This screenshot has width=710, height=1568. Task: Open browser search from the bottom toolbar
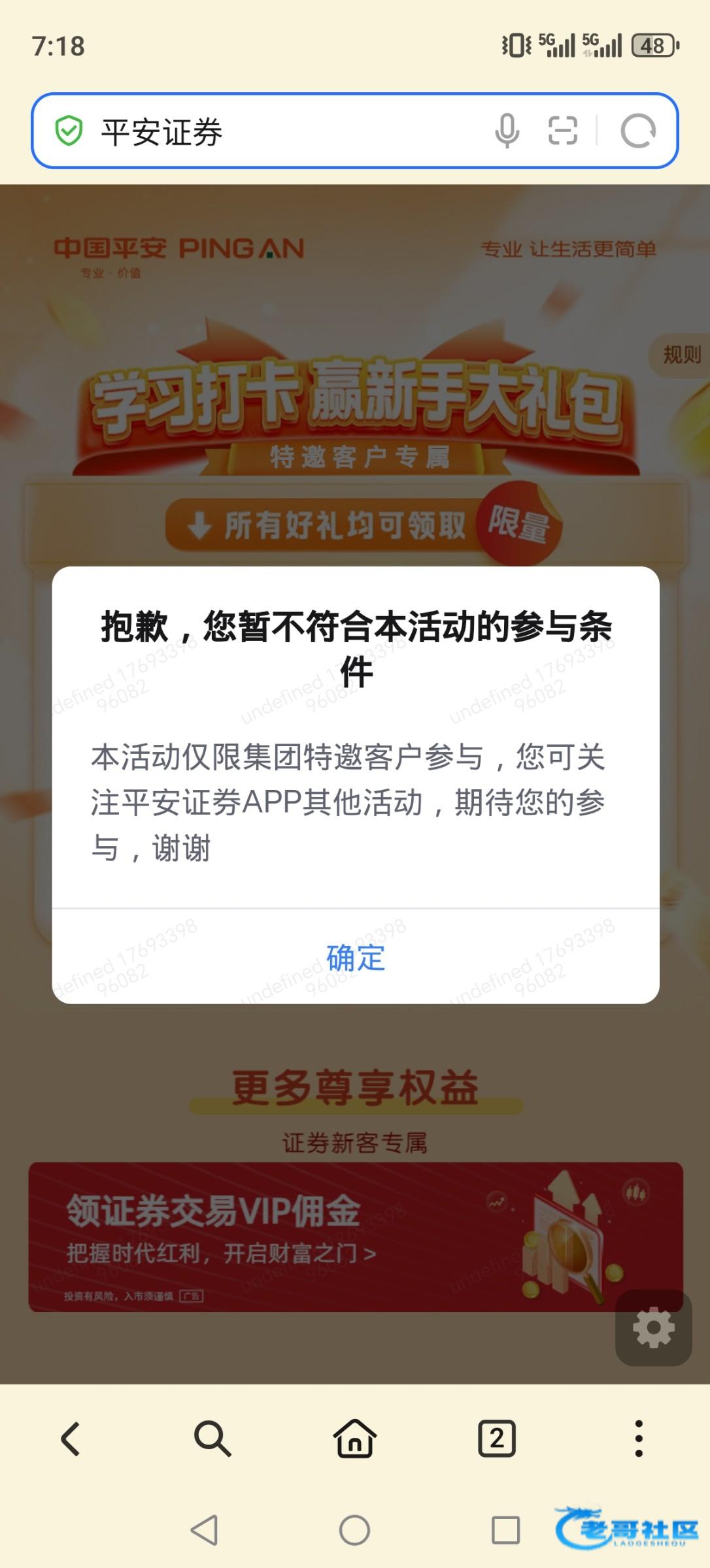(212, 1439)
